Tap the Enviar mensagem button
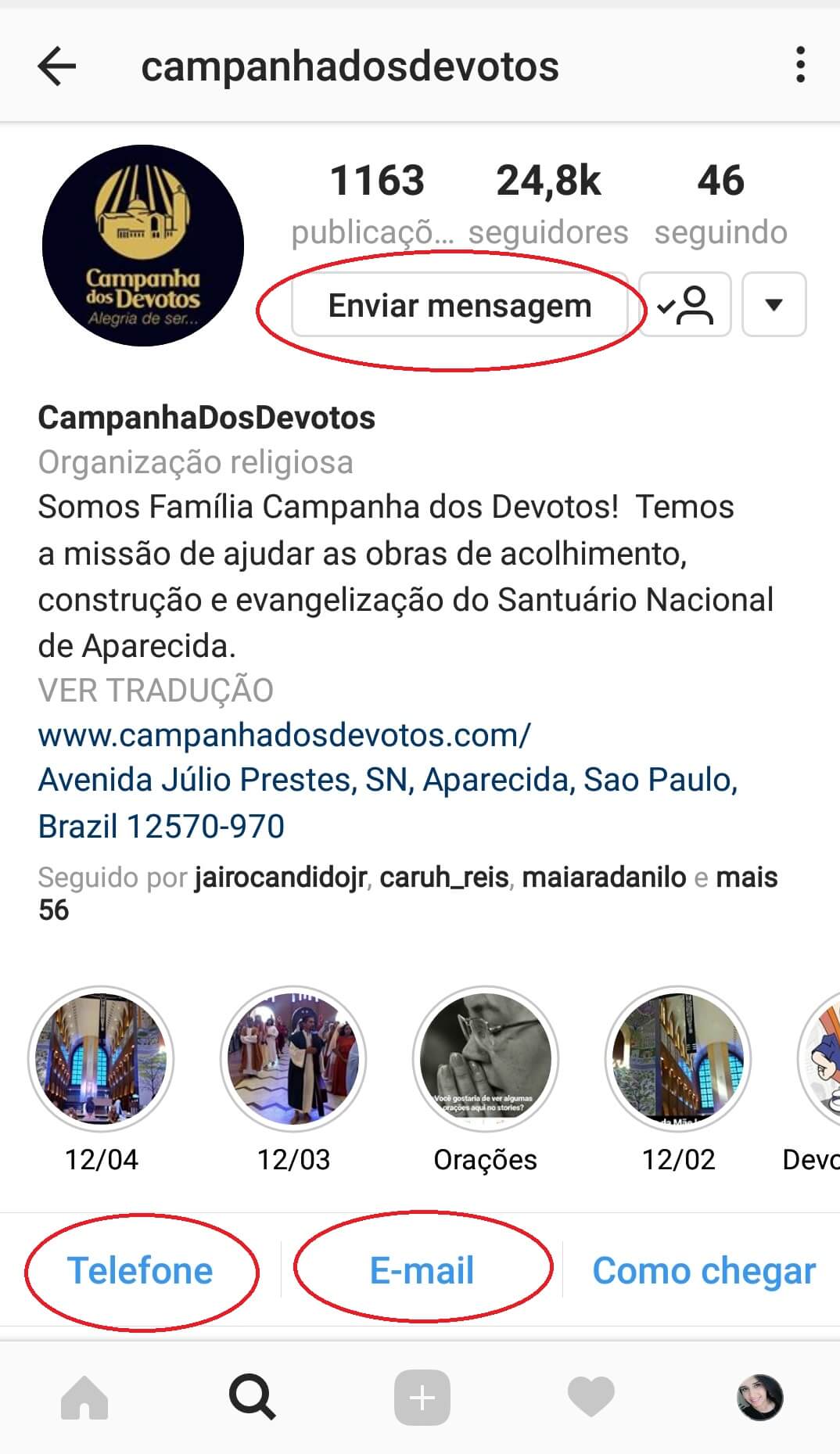 [x=459, y=305]
